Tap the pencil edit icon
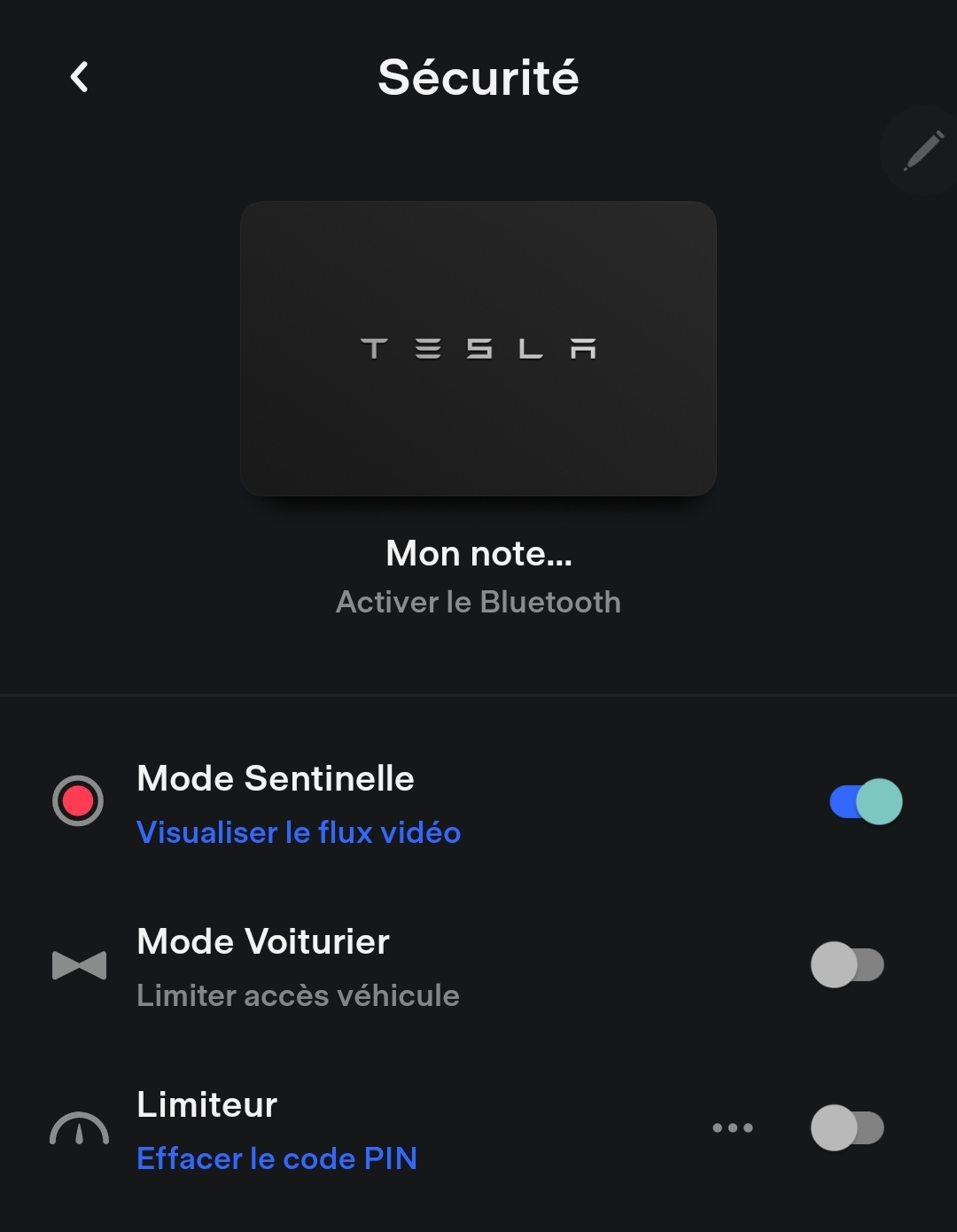 pyautogui.click(x=923, y=151)
